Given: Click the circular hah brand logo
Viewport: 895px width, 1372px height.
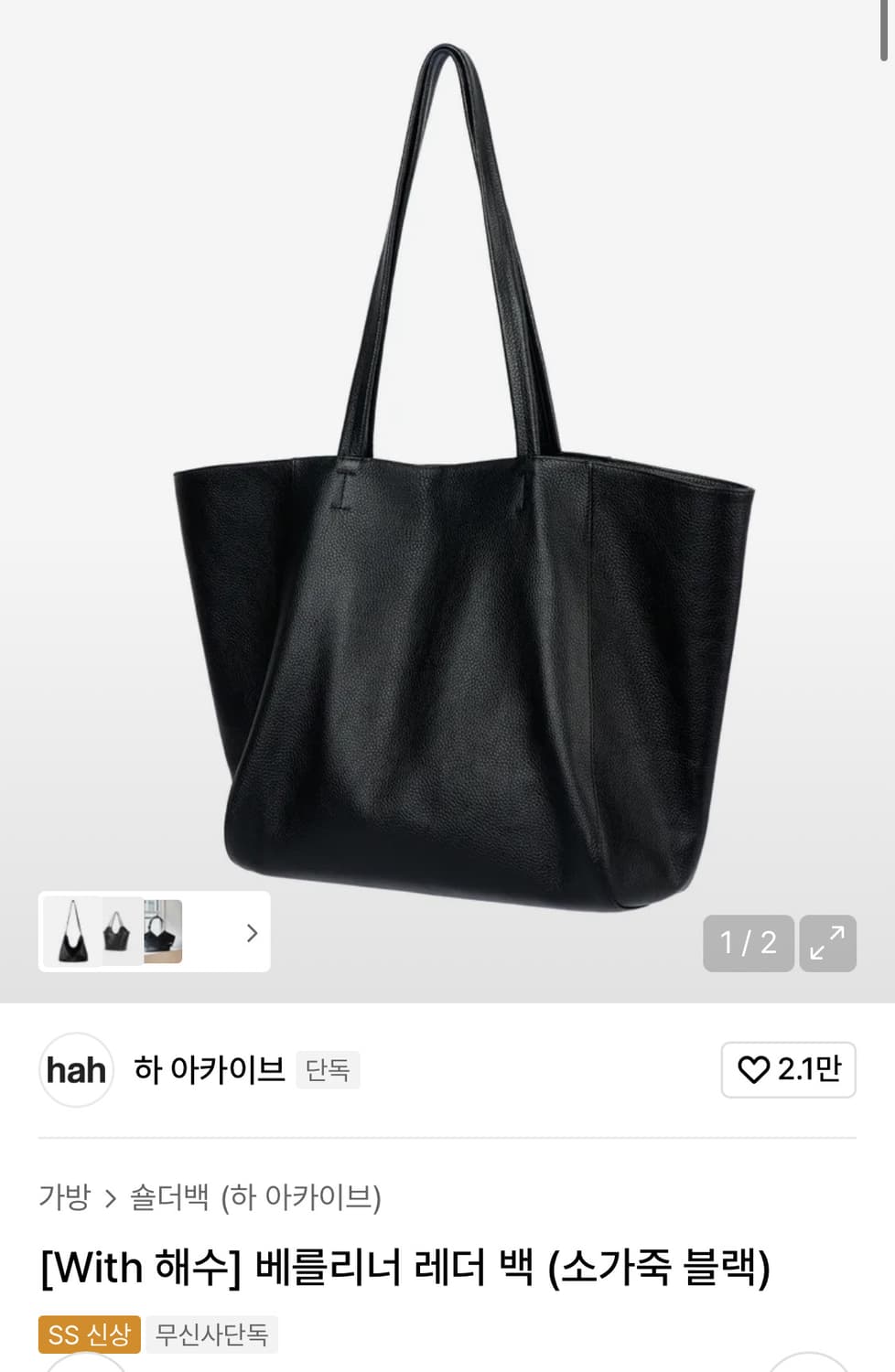Looking at the screenshot, I should click(76, 1070).
